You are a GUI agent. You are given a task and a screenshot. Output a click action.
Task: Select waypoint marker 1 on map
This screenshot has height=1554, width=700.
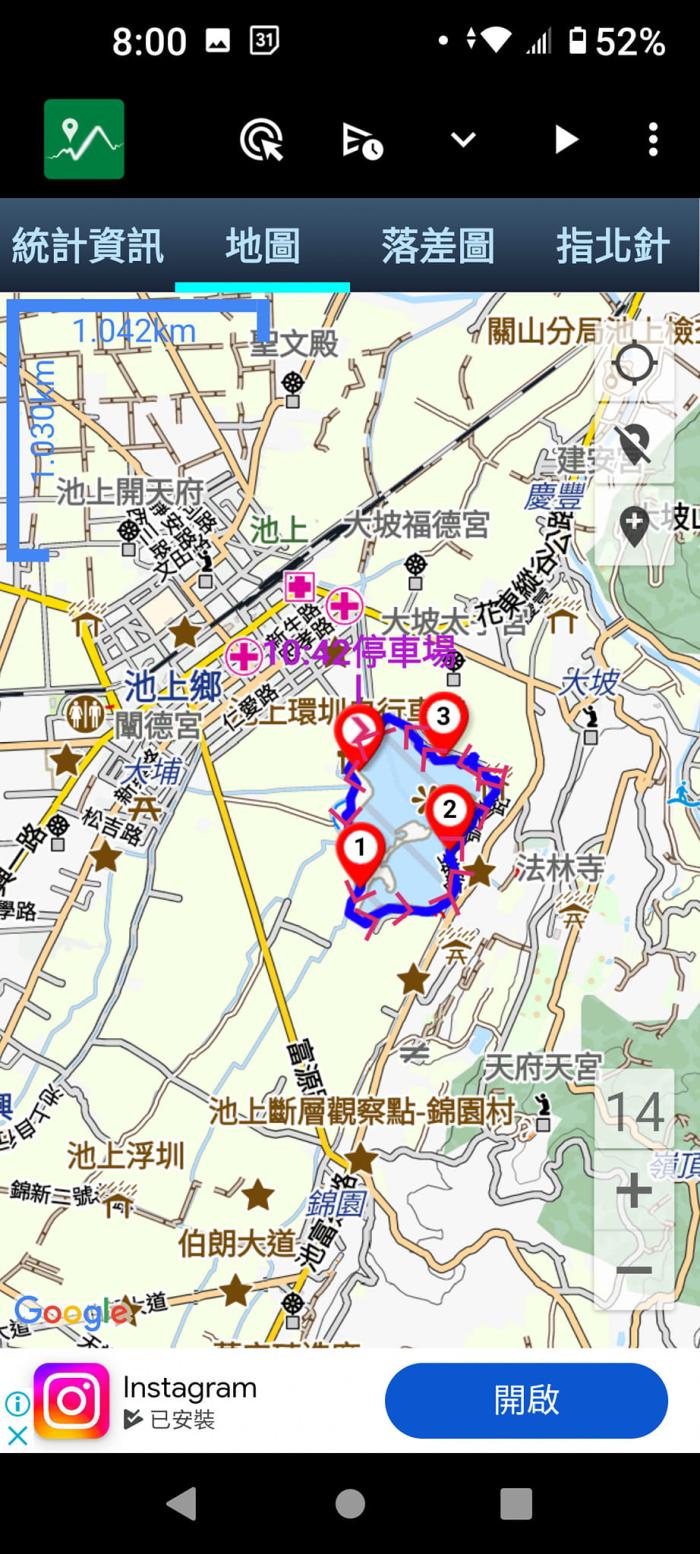point(360,850)
